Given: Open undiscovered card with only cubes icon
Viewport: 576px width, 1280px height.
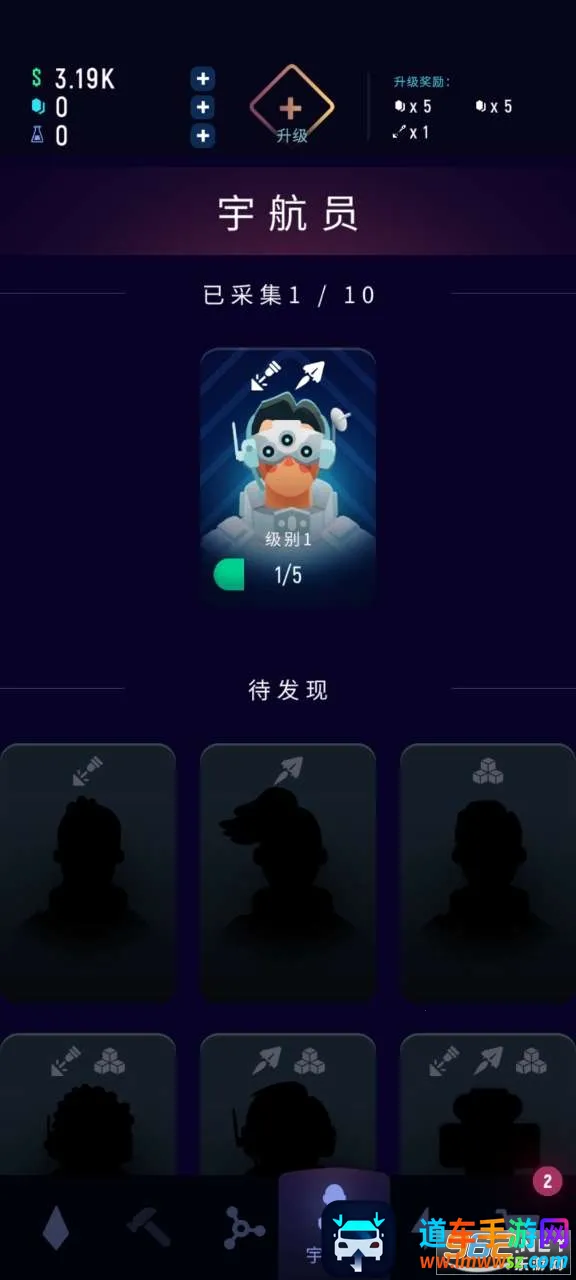Looking at the screenshot, I should pyautogui.click(x=488, y=872).
